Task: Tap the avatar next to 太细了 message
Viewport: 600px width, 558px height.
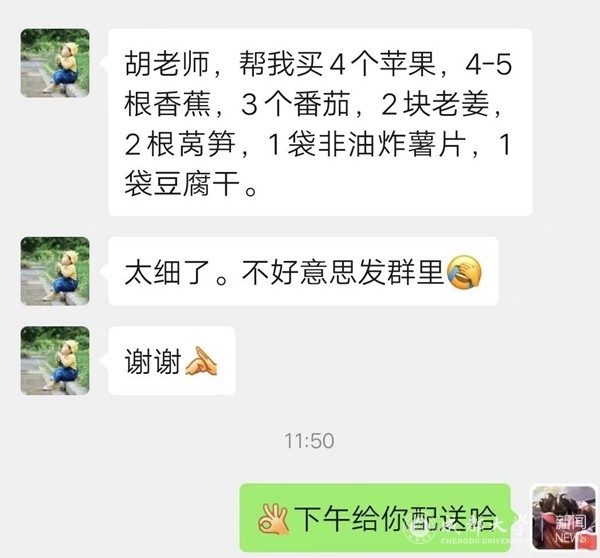Action: [x=55, y=270]
